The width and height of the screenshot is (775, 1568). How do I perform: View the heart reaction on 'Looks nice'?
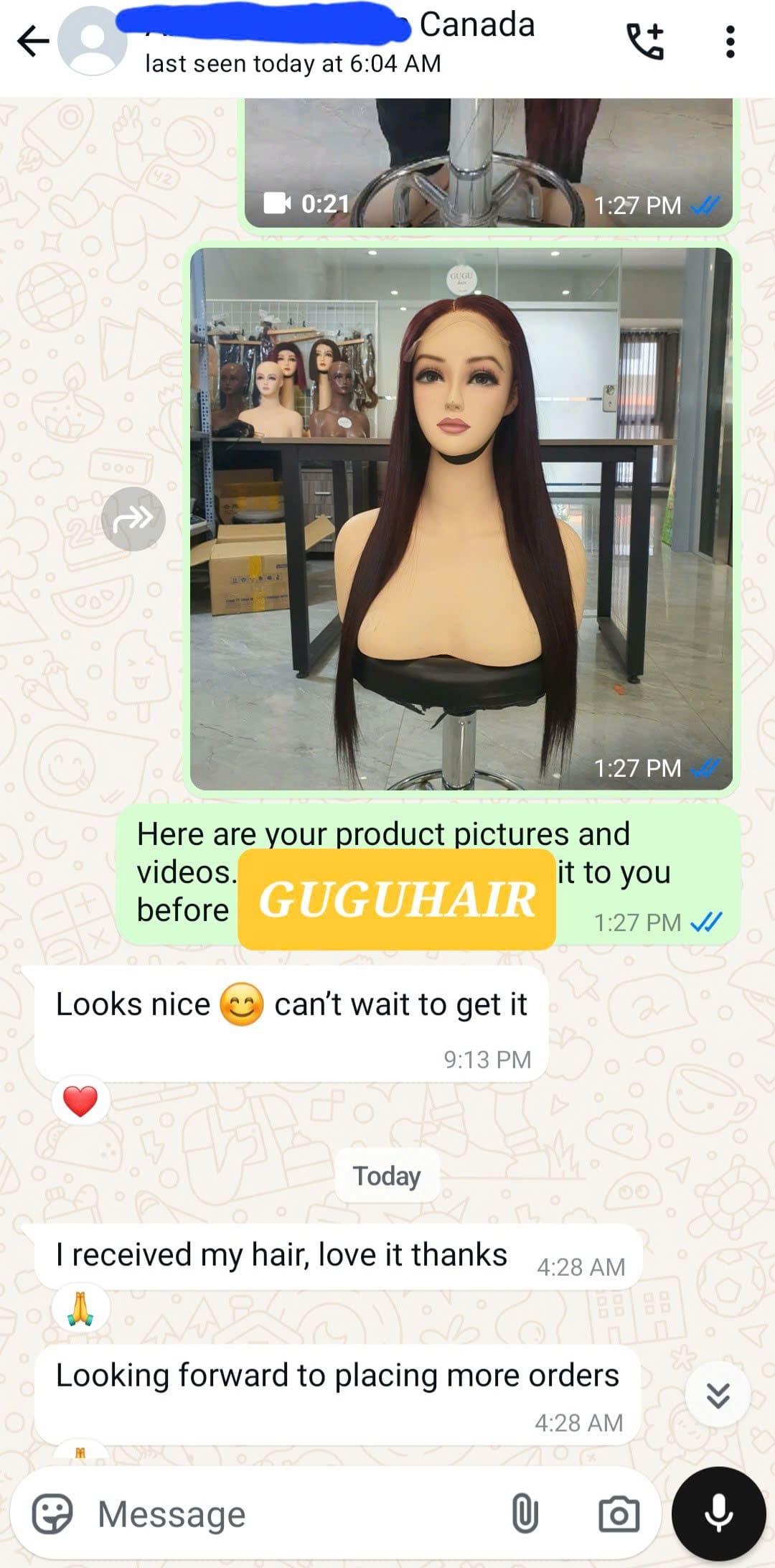pyautogui.click(x=80, y=1101)
